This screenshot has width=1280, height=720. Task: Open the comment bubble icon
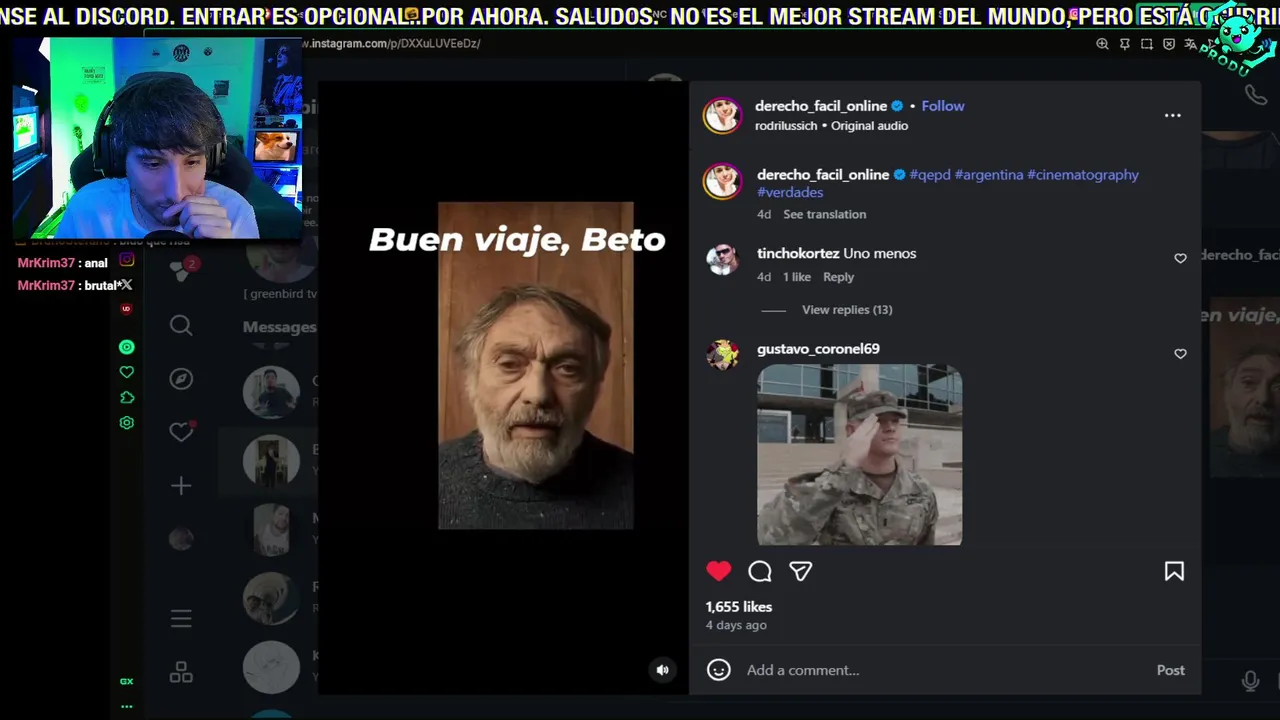(760, 571)
